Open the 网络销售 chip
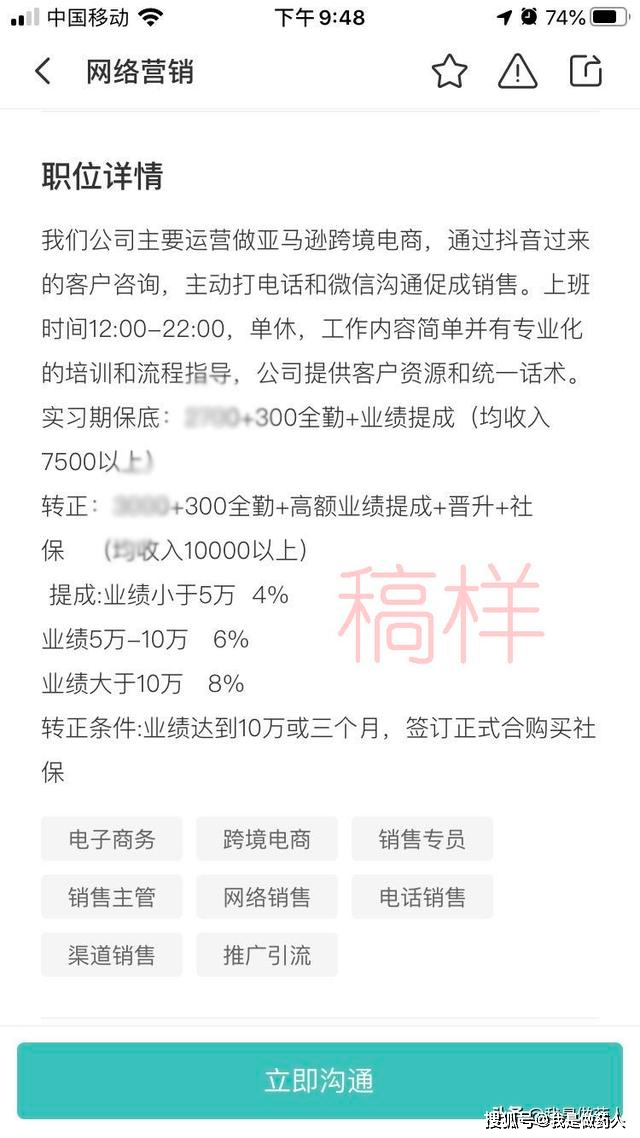The height and width of the screenshot is (1138, 640). (267, 897)
